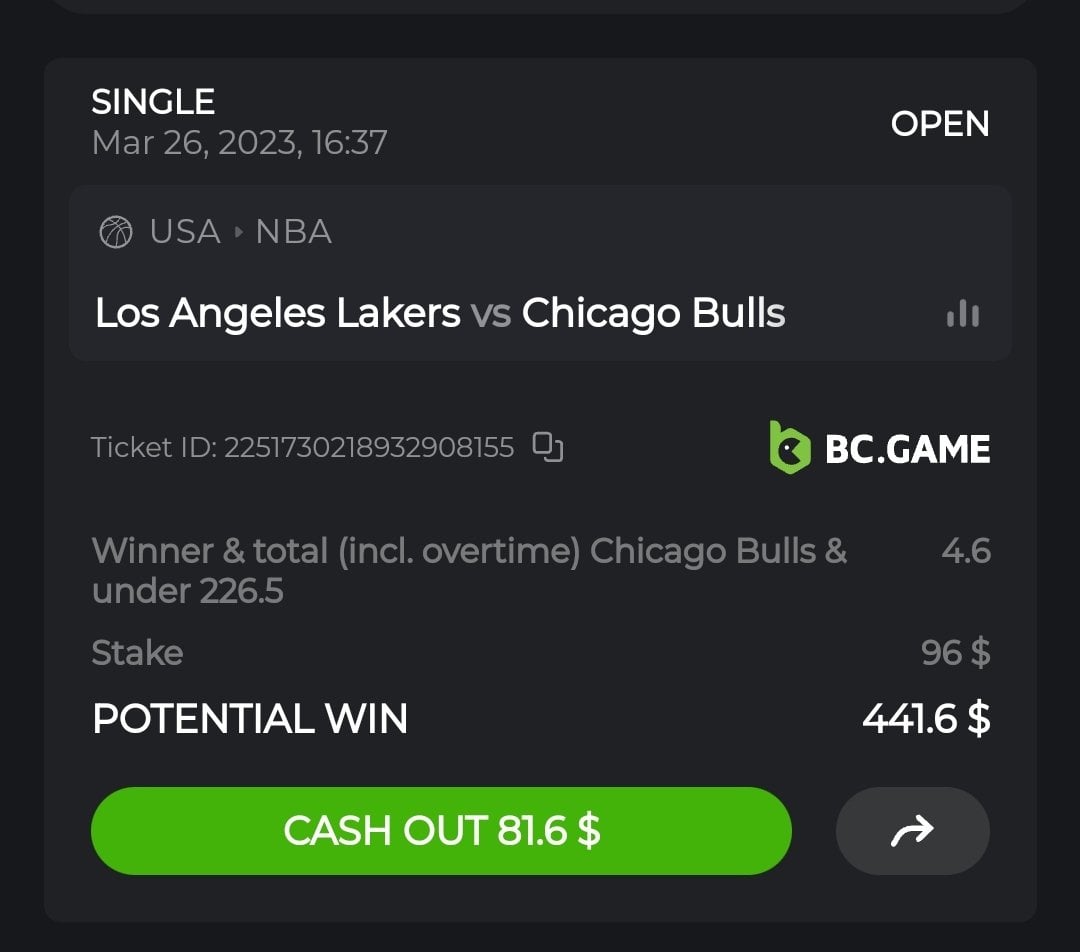Share this bet slip

coord(912,831)
